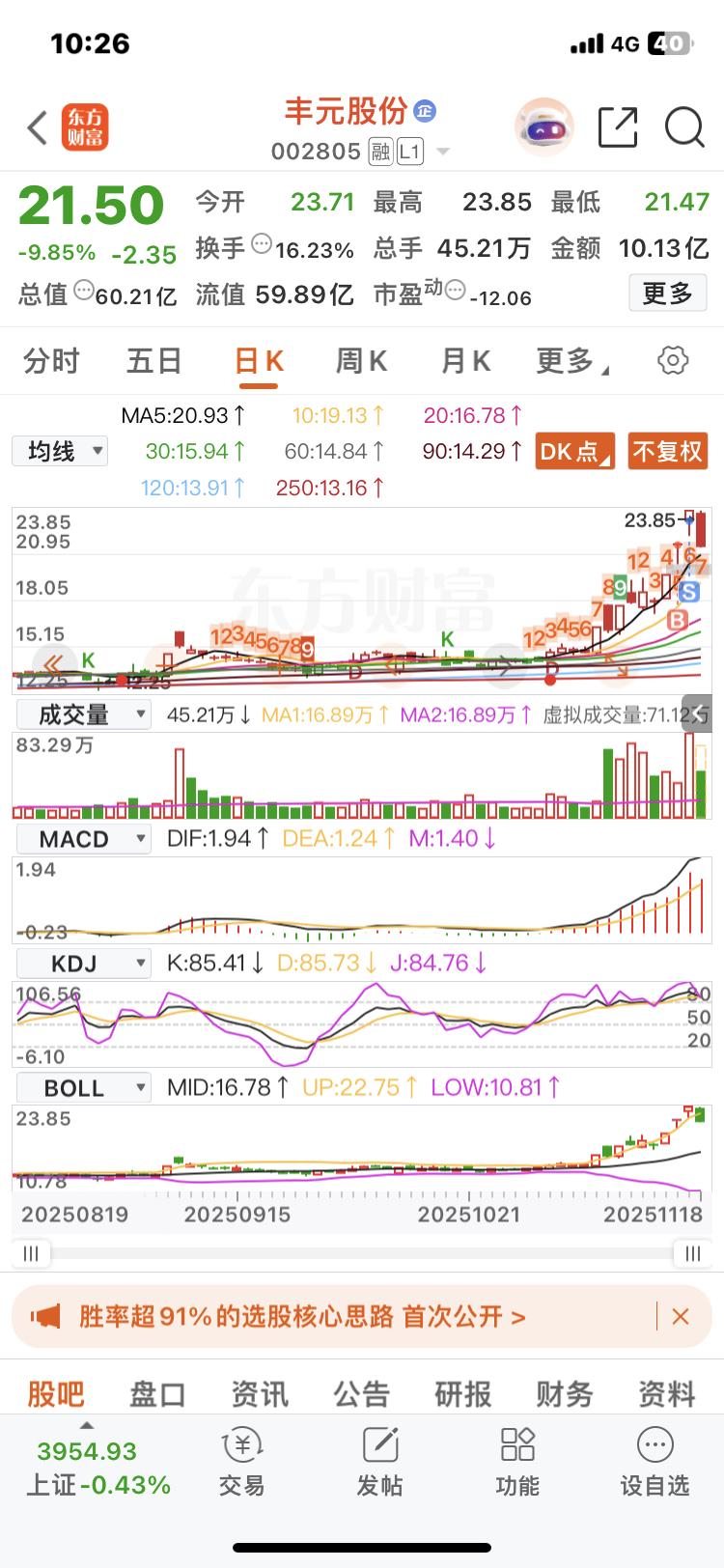Switch to the 五日 chart tab

point(154,361)
